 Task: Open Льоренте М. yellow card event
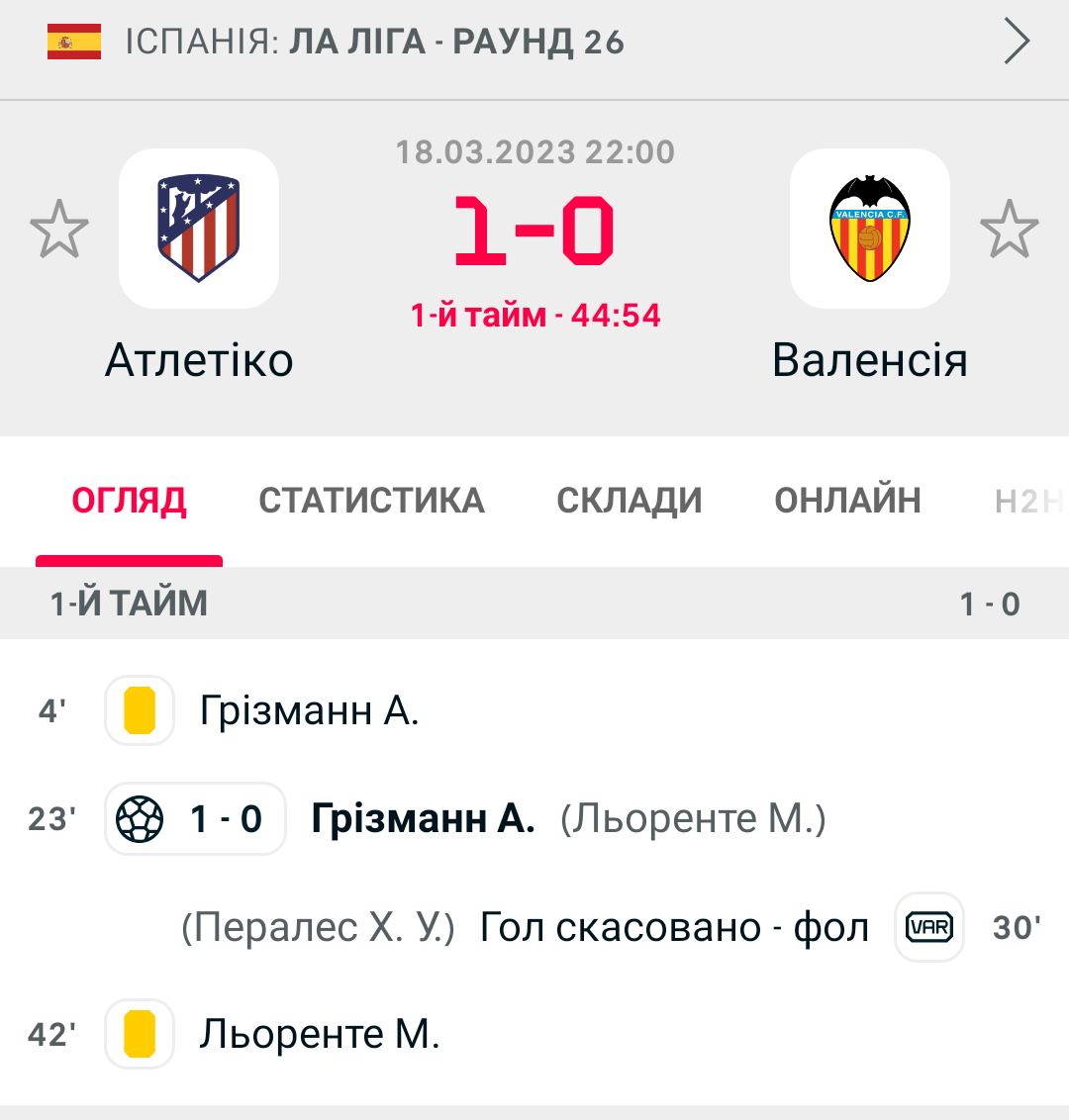tap(319, 1035)
